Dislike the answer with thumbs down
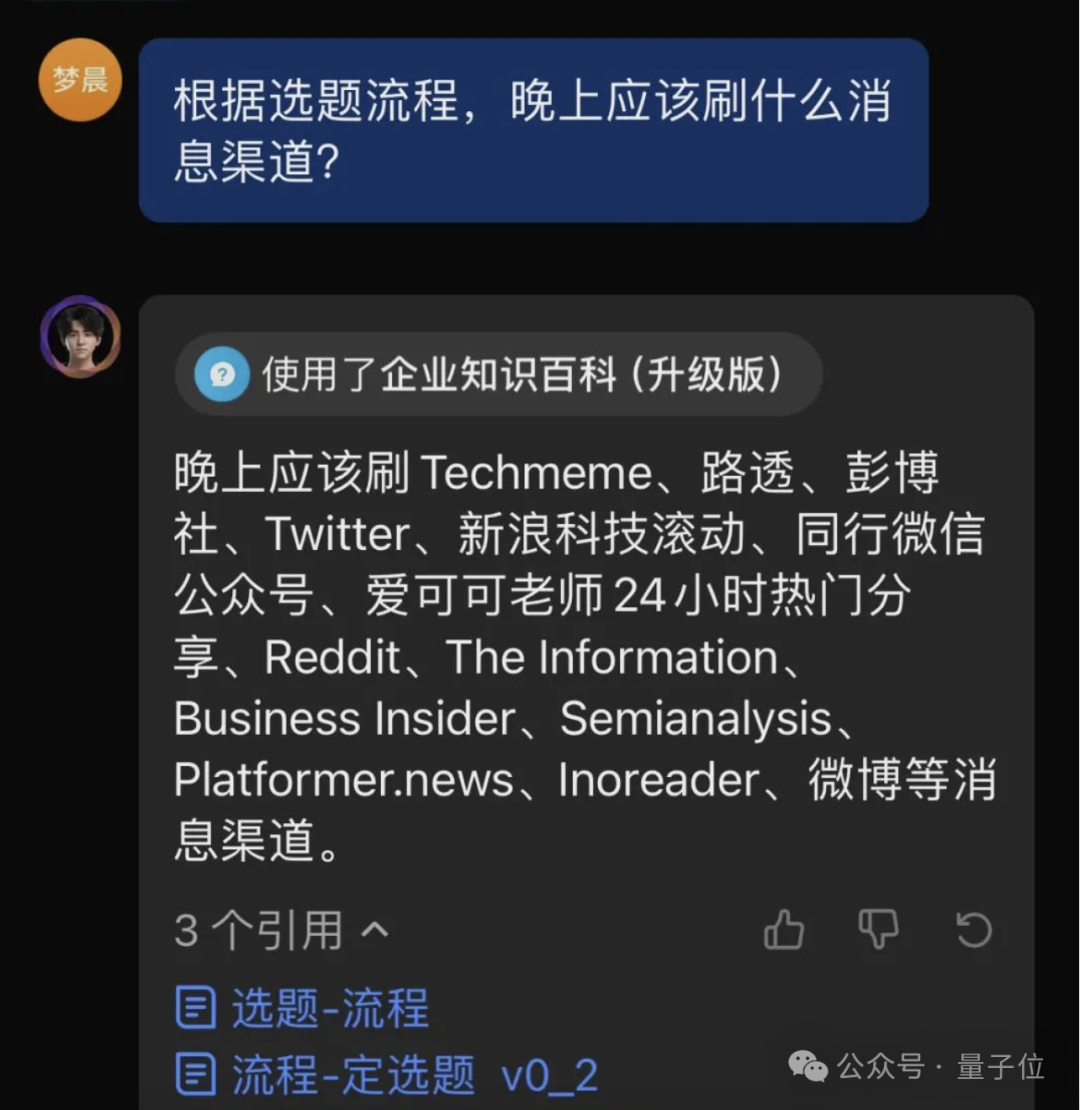The width and height of the screenshot is (1080, 1110). pos(879,930)
